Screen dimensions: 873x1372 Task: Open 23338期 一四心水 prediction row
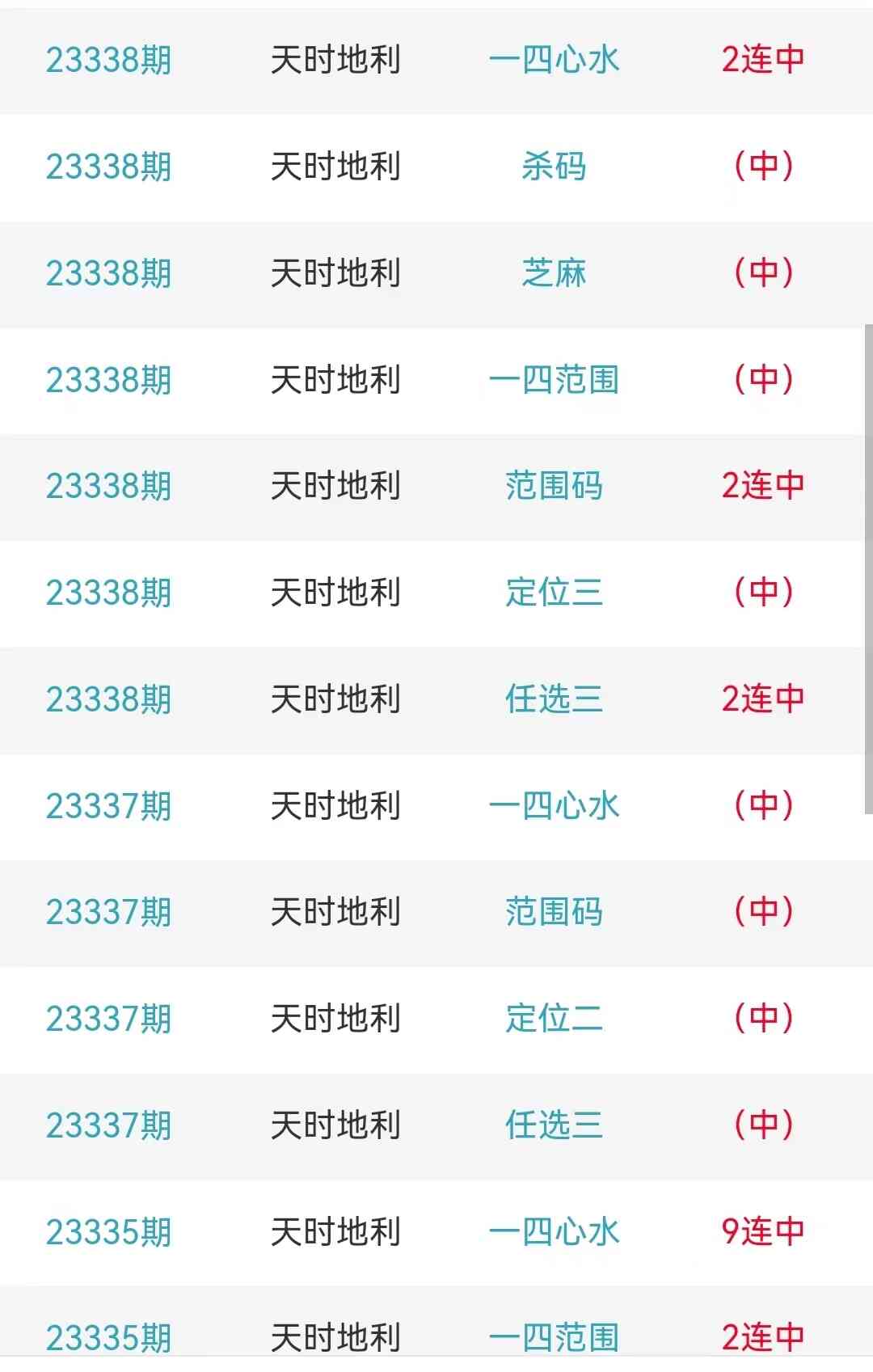coord(554,60)
